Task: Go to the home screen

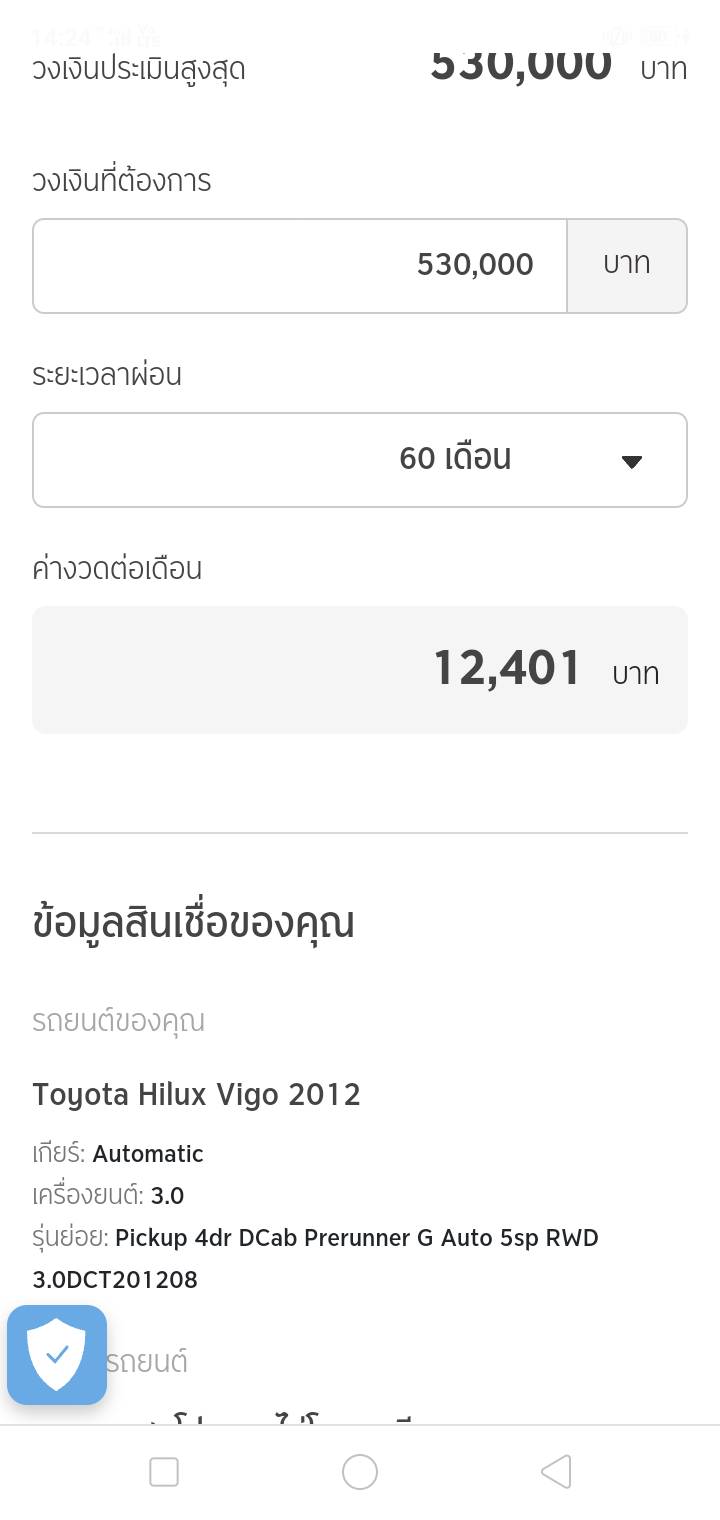Action: tap(360, 1472)
